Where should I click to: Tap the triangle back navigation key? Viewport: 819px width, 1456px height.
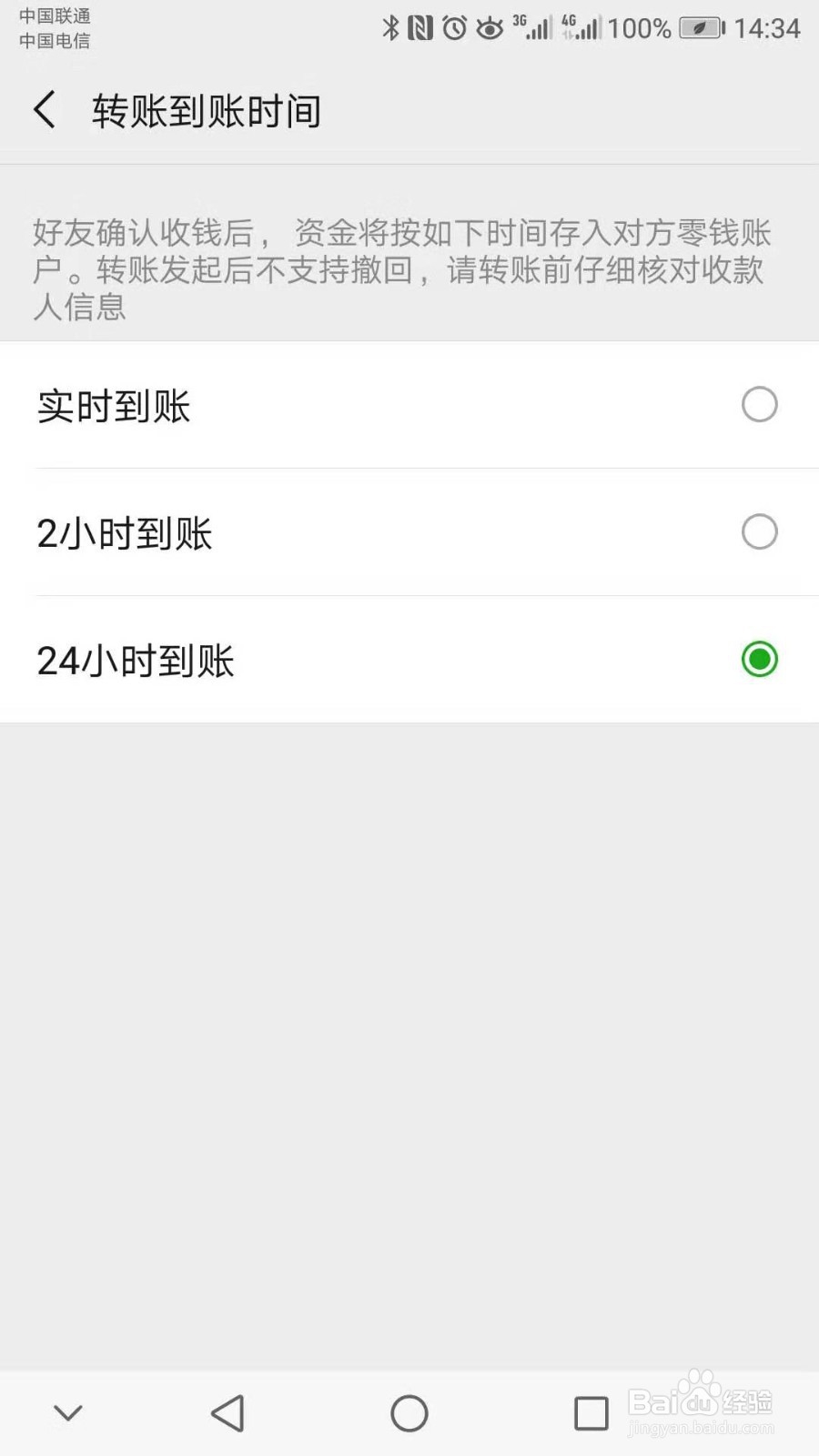(227, 1412)
